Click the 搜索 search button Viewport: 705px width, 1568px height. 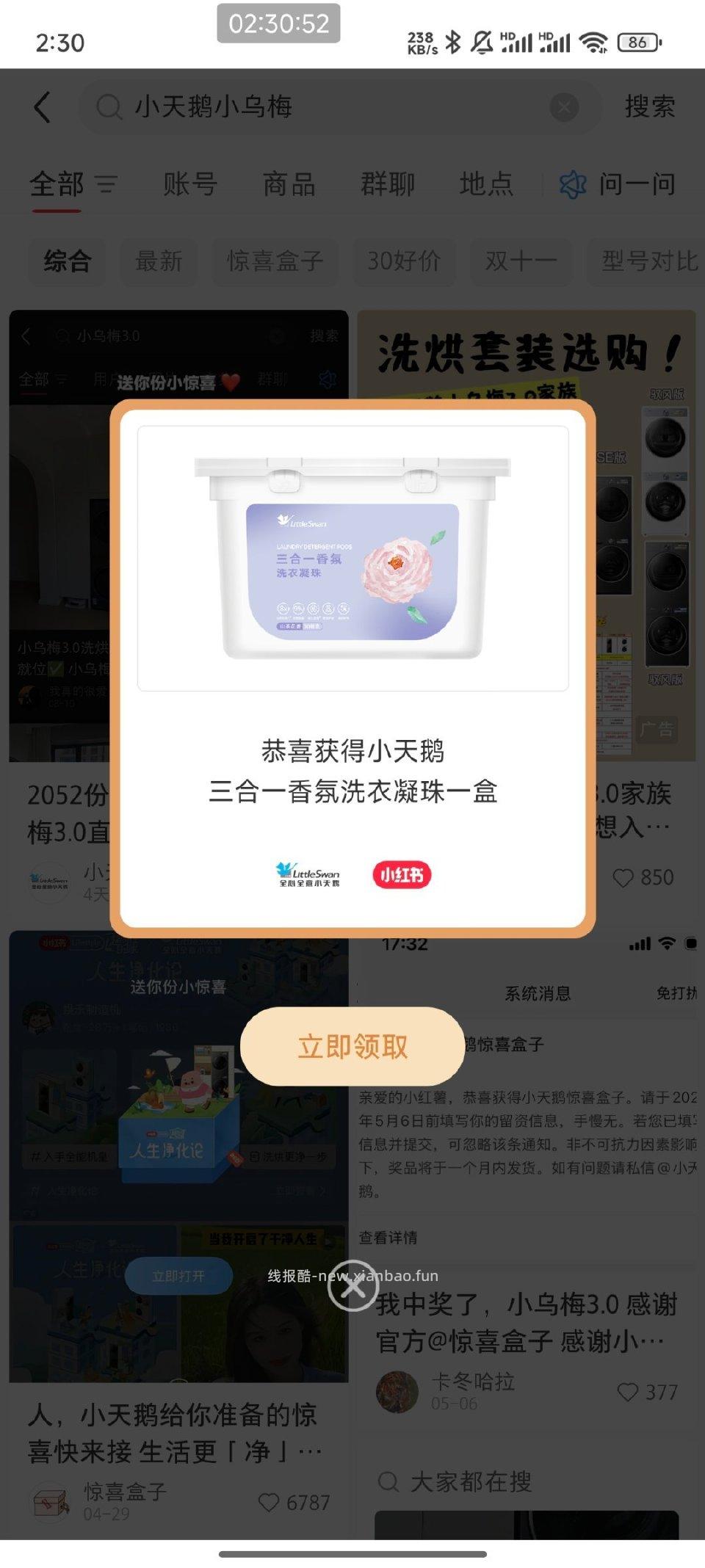click(650, 107)
